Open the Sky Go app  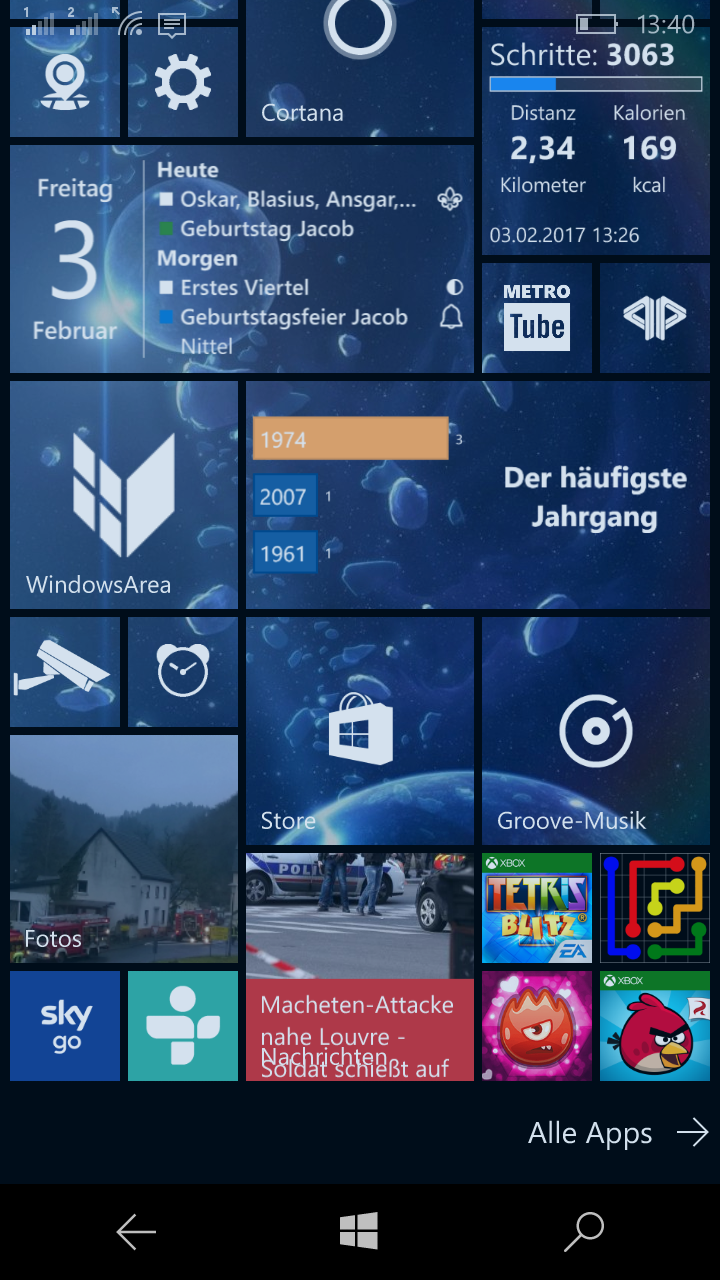pos(65,1026)
